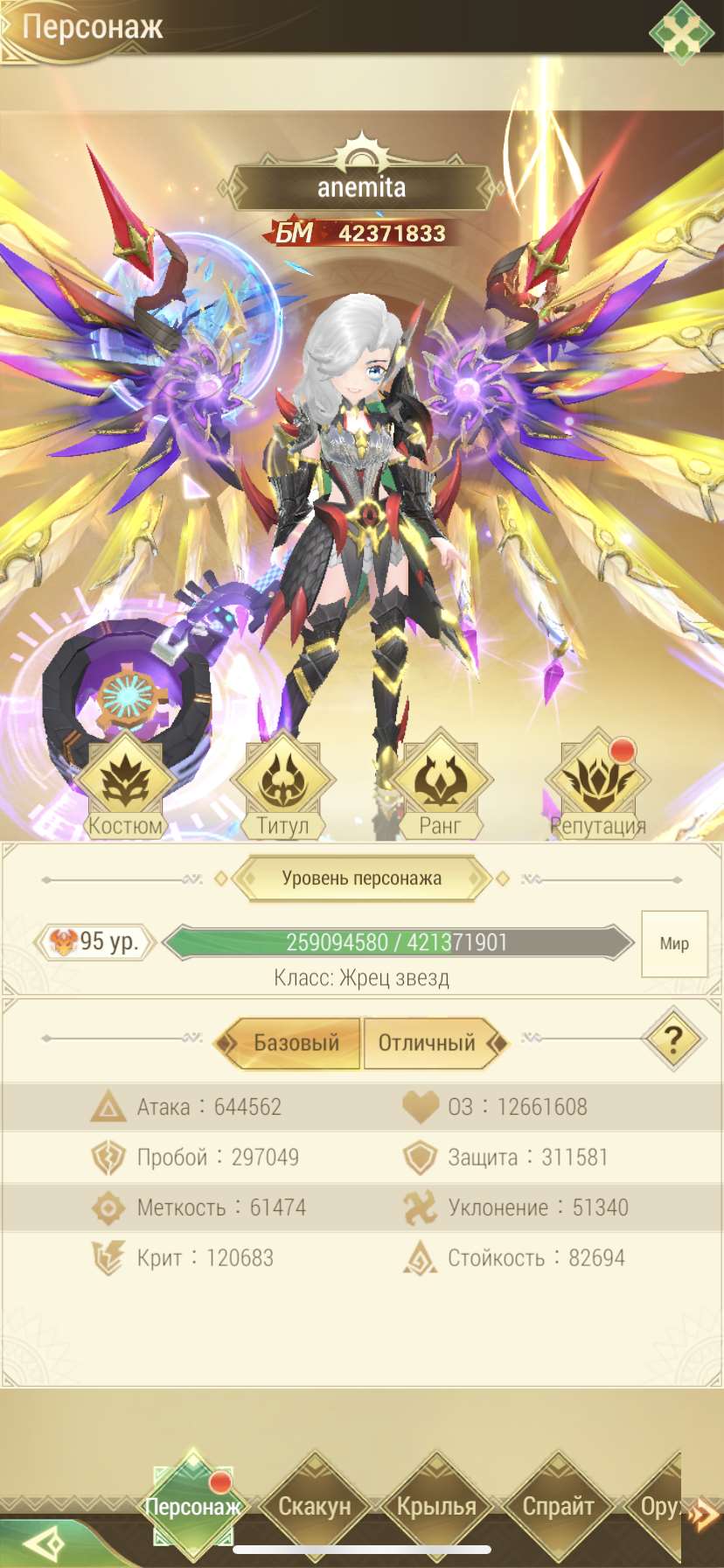724x1568 pixels.
Task: Open the question mark help
Action: 673,1039
